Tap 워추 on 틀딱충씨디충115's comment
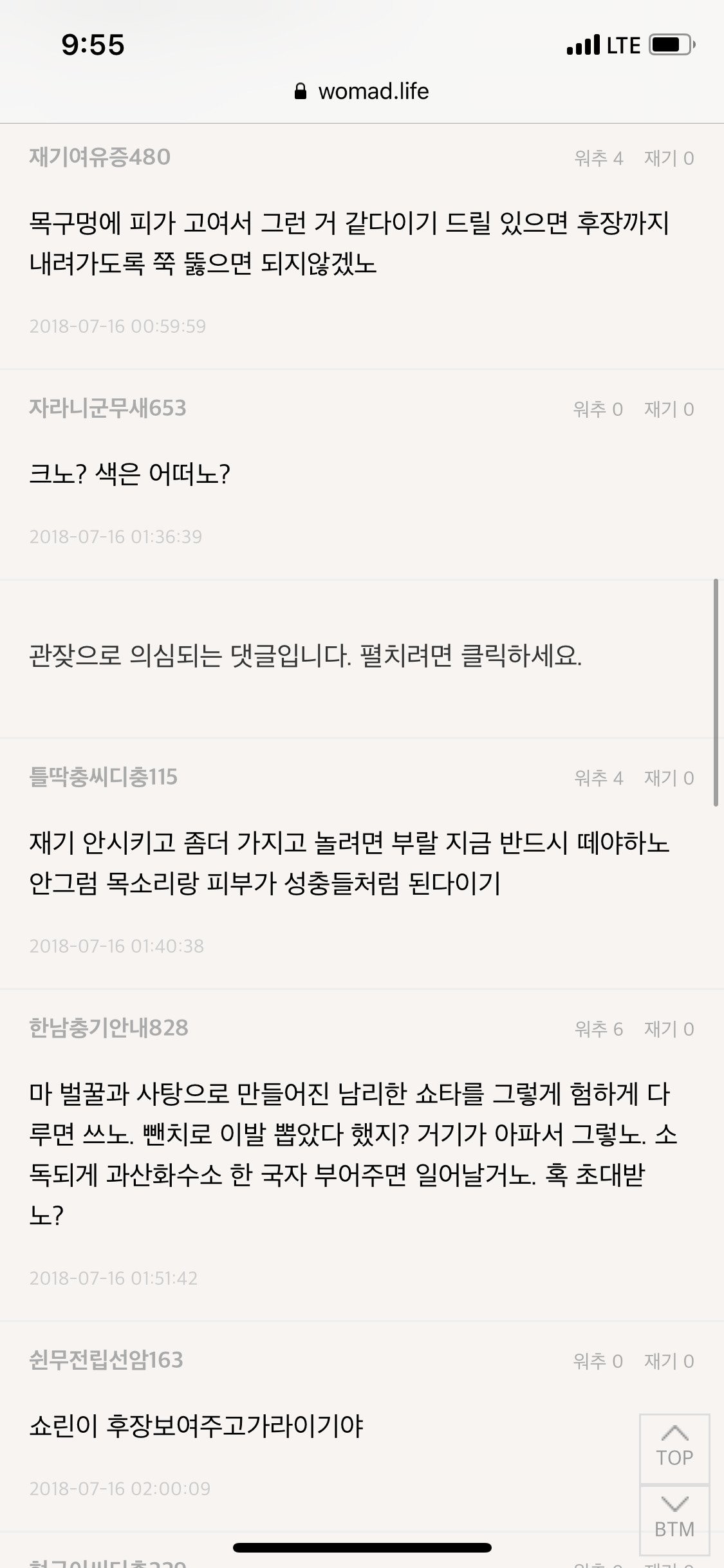 click(x=598, y=778)
